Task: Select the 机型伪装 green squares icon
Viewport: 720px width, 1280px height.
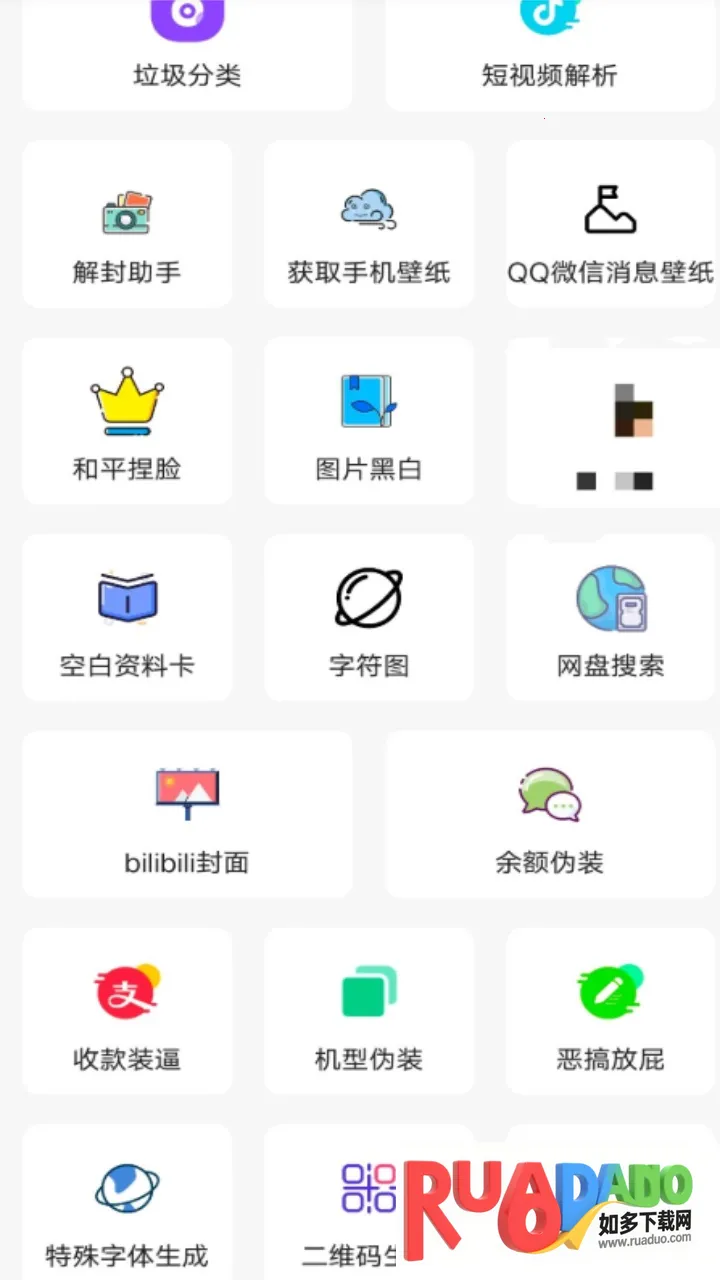Action: coord(368,988)
